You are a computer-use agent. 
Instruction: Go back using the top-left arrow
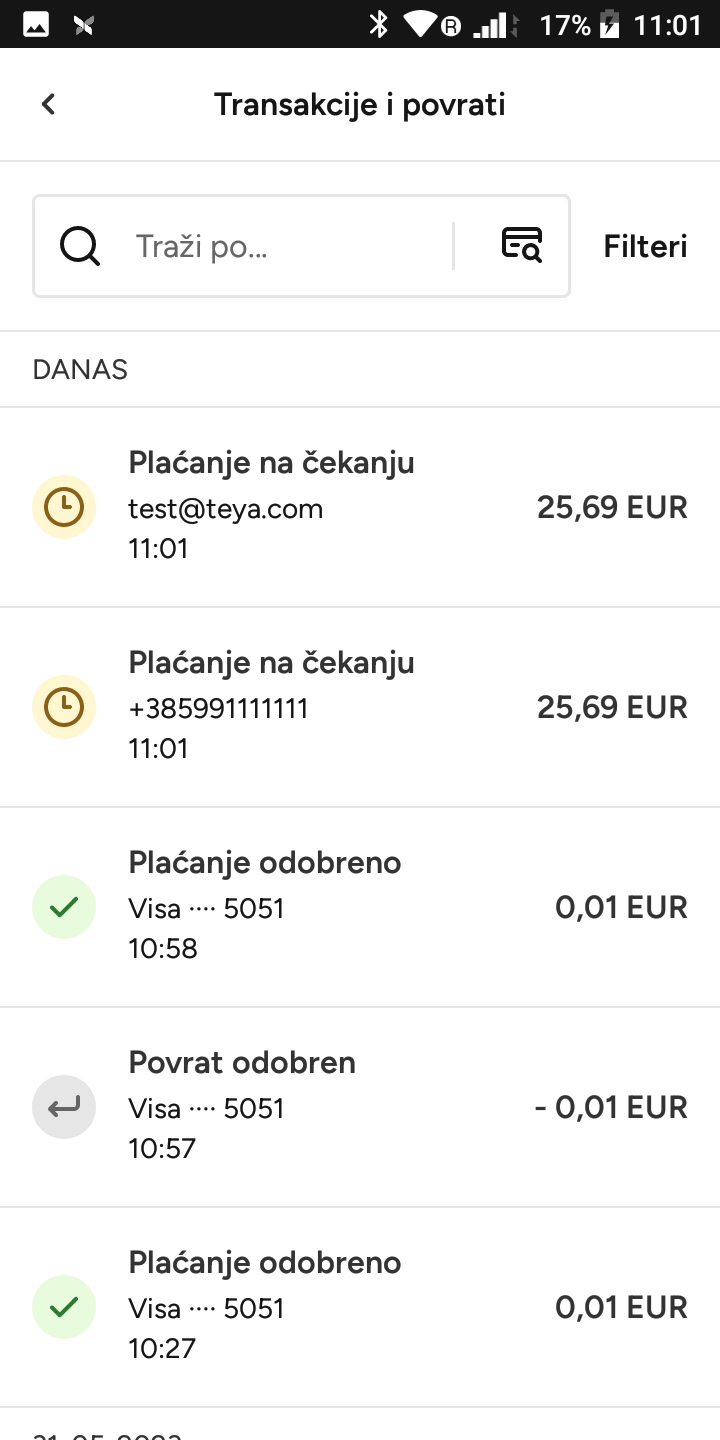(48, 104)
